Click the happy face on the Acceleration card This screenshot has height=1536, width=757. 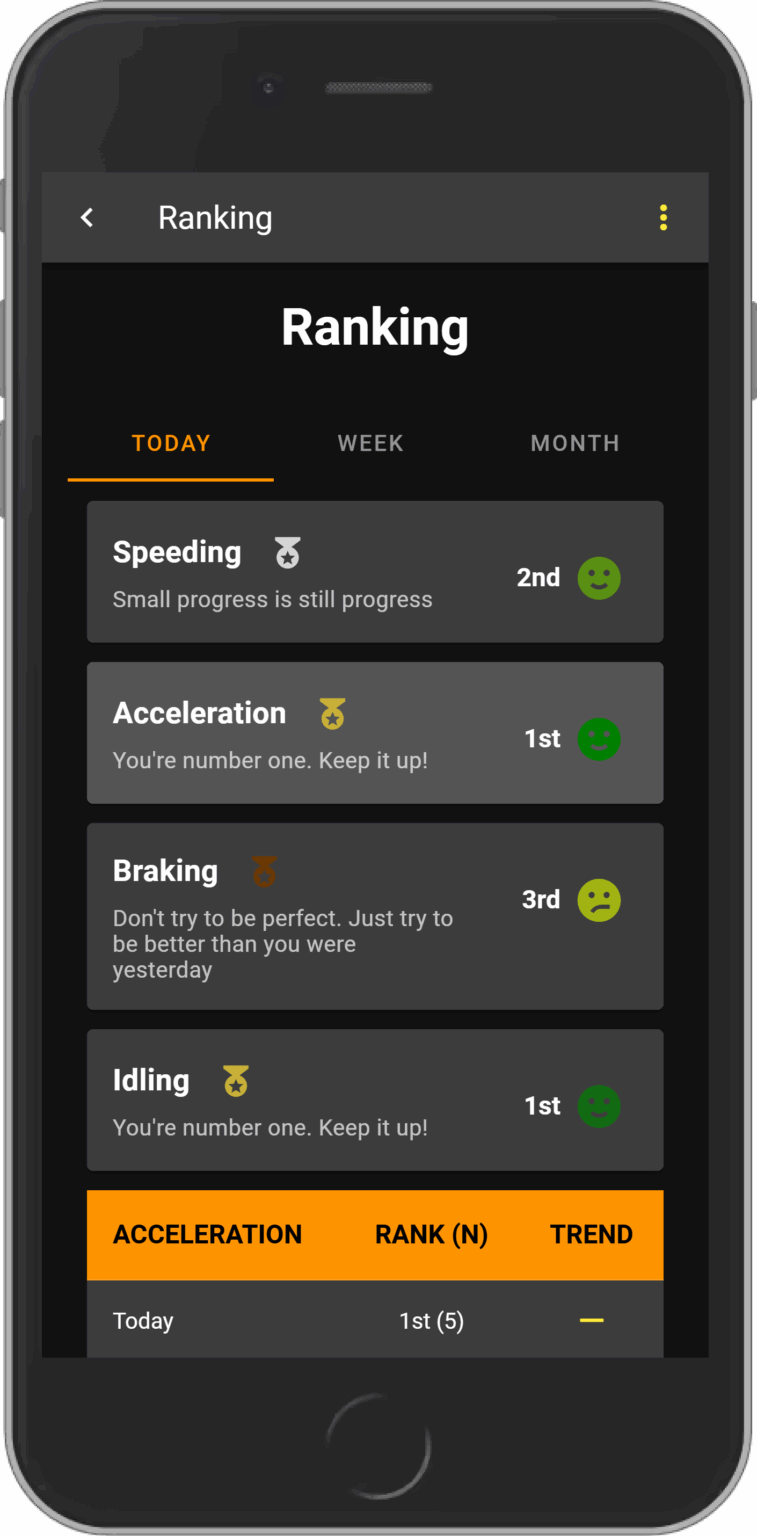[x=599, y=739]
